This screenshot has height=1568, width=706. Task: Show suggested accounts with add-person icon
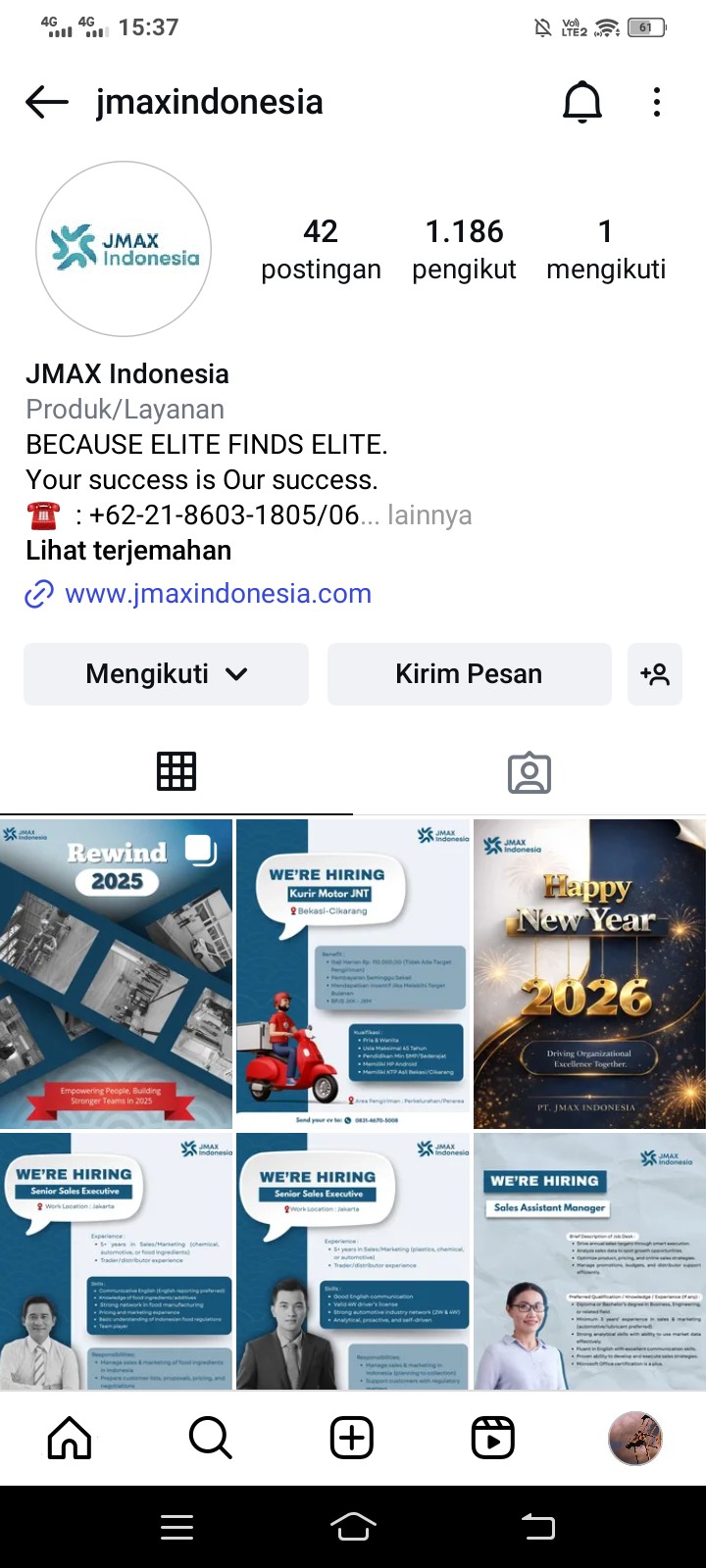654,674
